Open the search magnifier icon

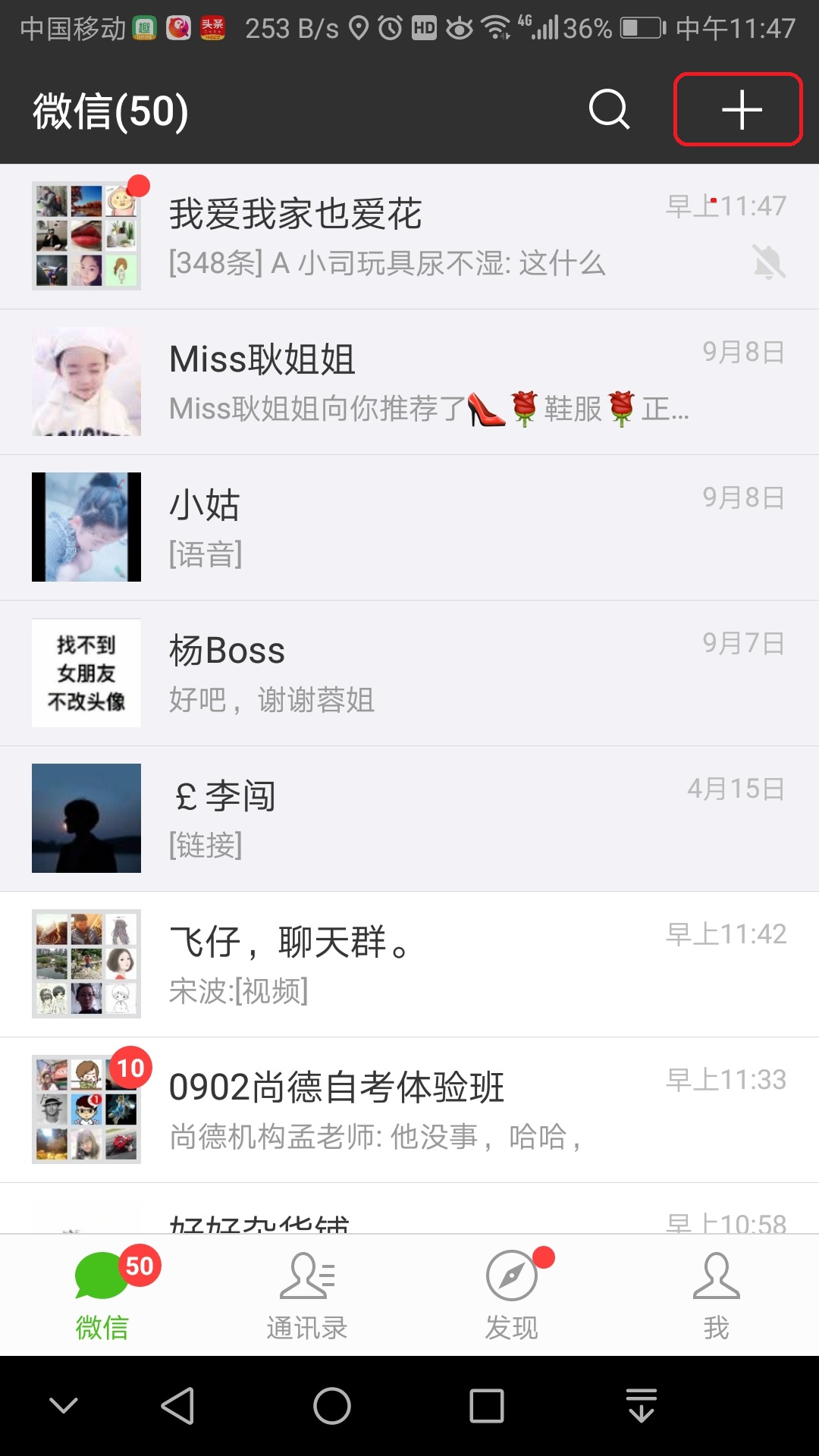pos(609,110)
